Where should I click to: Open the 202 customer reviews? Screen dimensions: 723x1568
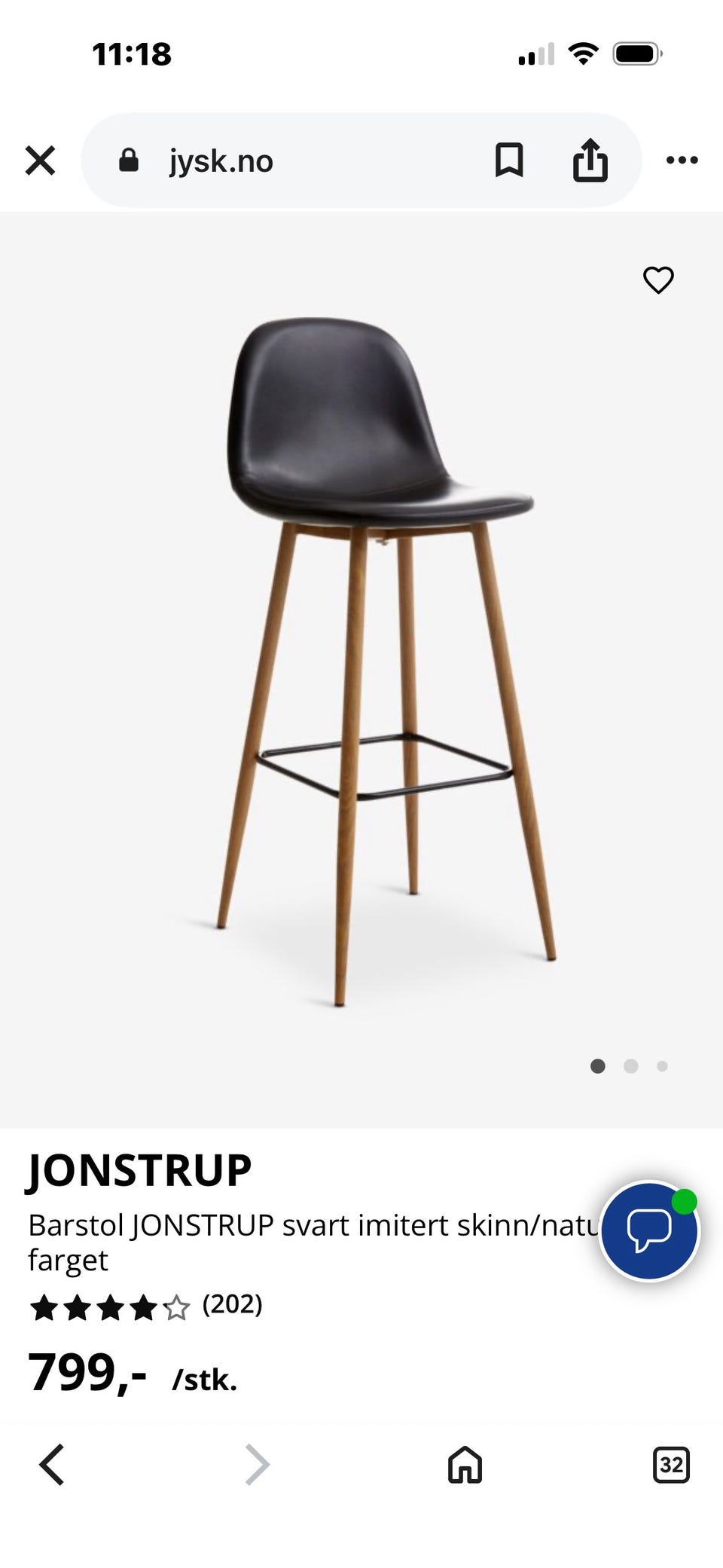pos(232,1304)
